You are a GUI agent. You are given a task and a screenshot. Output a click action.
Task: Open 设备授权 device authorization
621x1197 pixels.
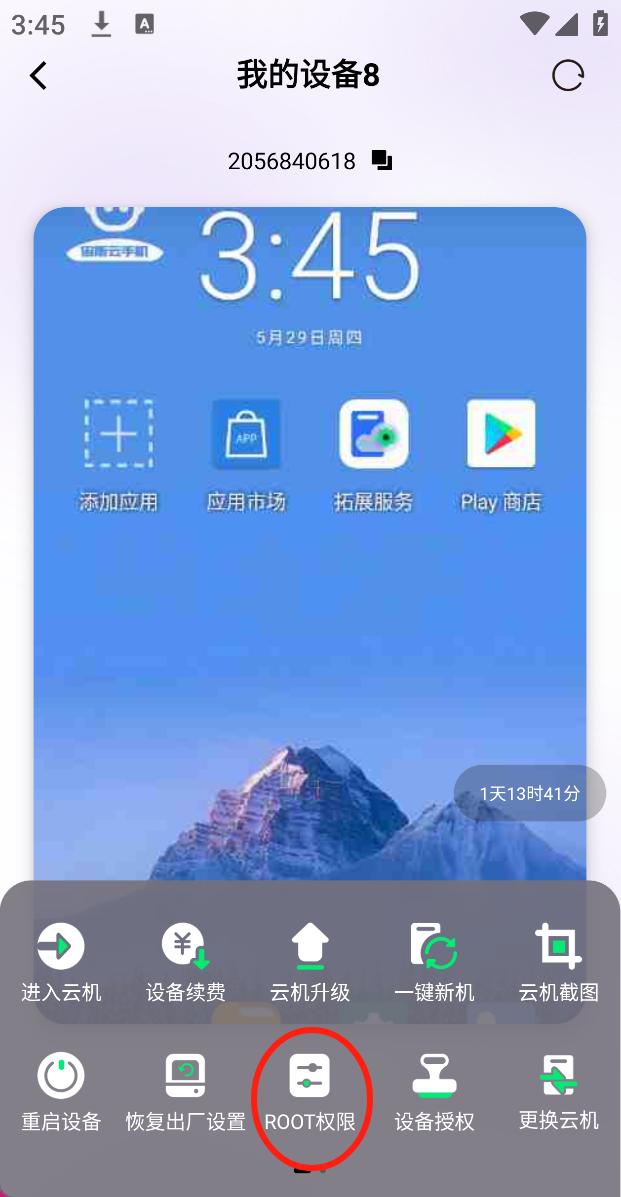pos(434,1092)
